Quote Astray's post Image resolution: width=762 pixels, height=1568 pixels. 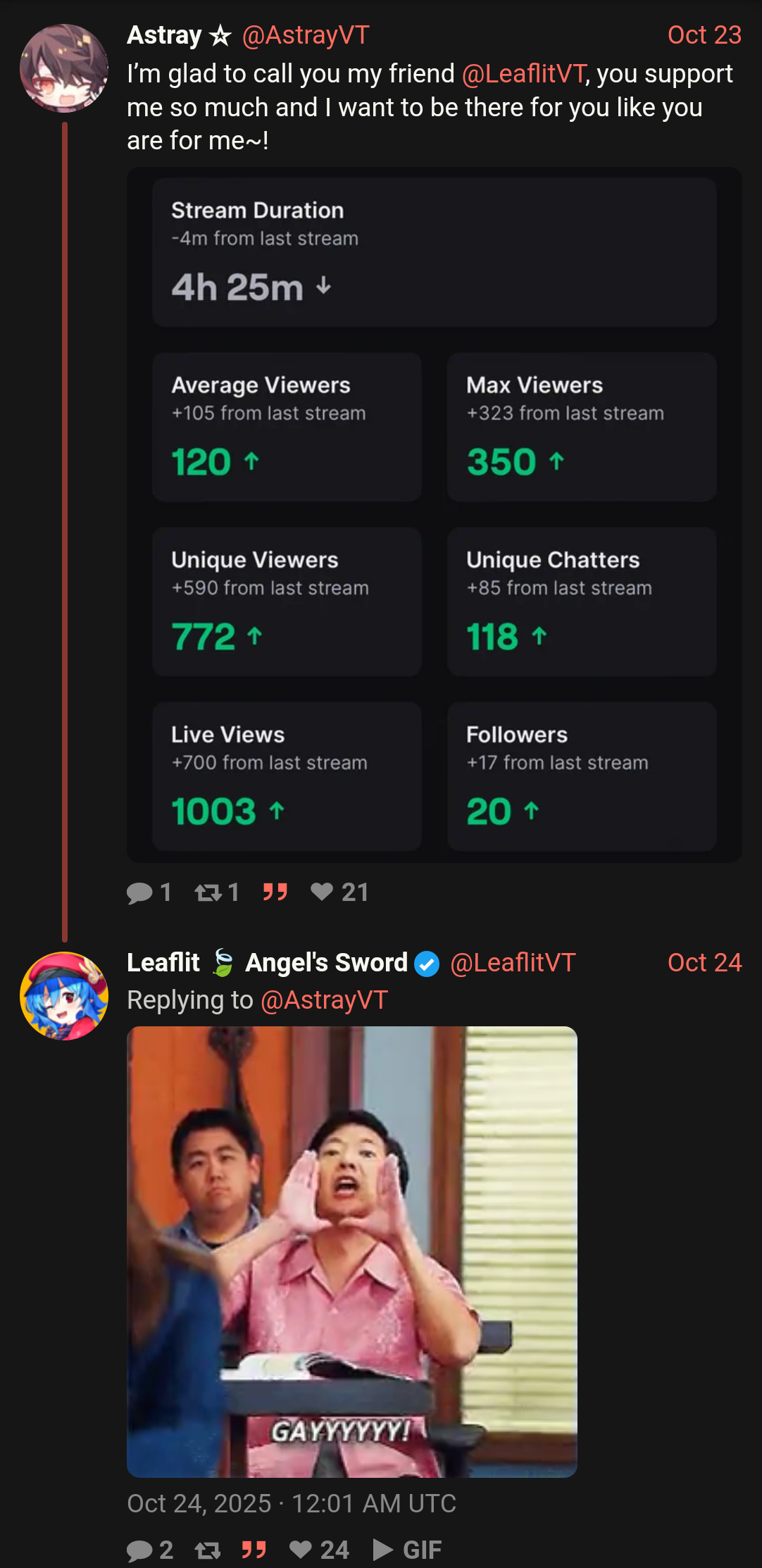click(x=275, y=892)
